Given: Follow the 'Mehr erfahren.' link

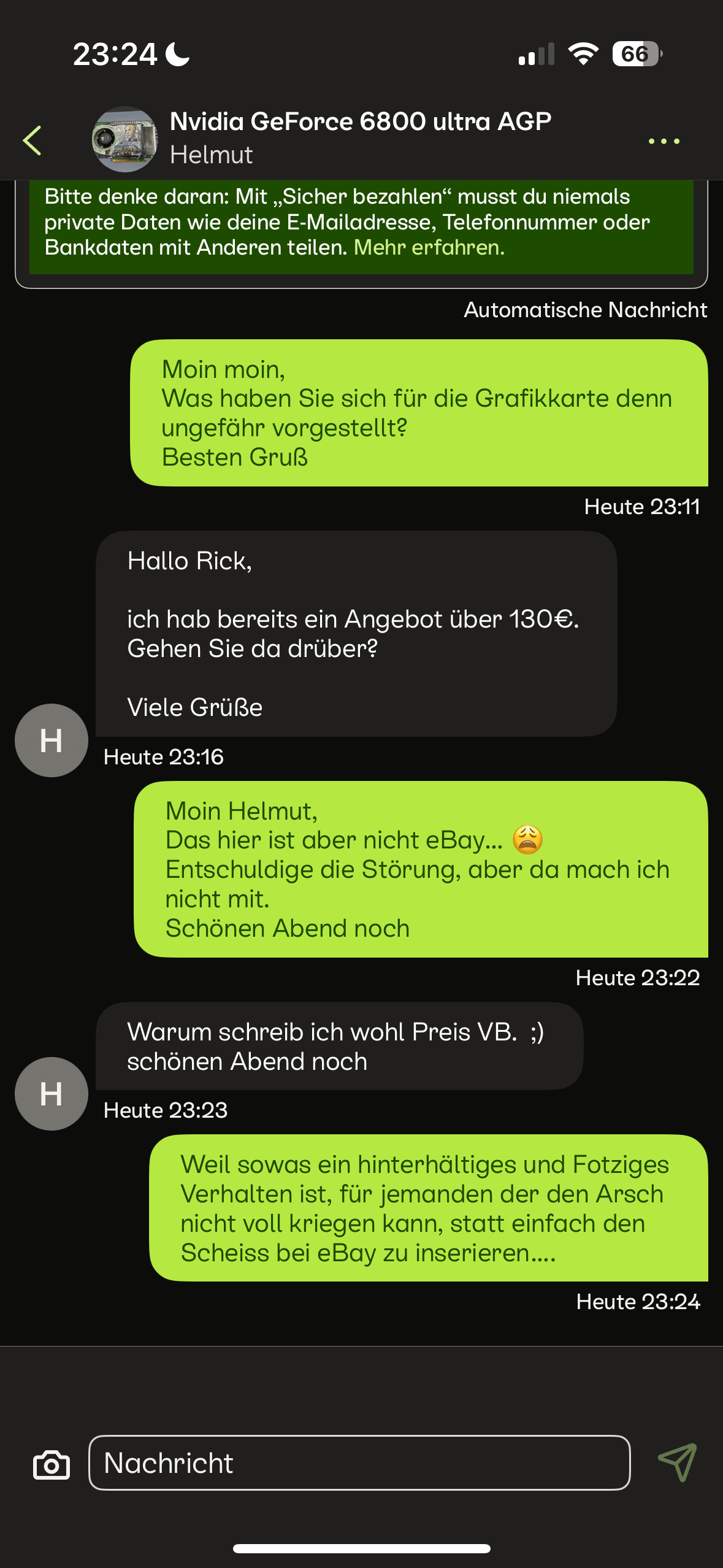Looking at the screenshot, I should pyautogui.click(x=429, y=247).
